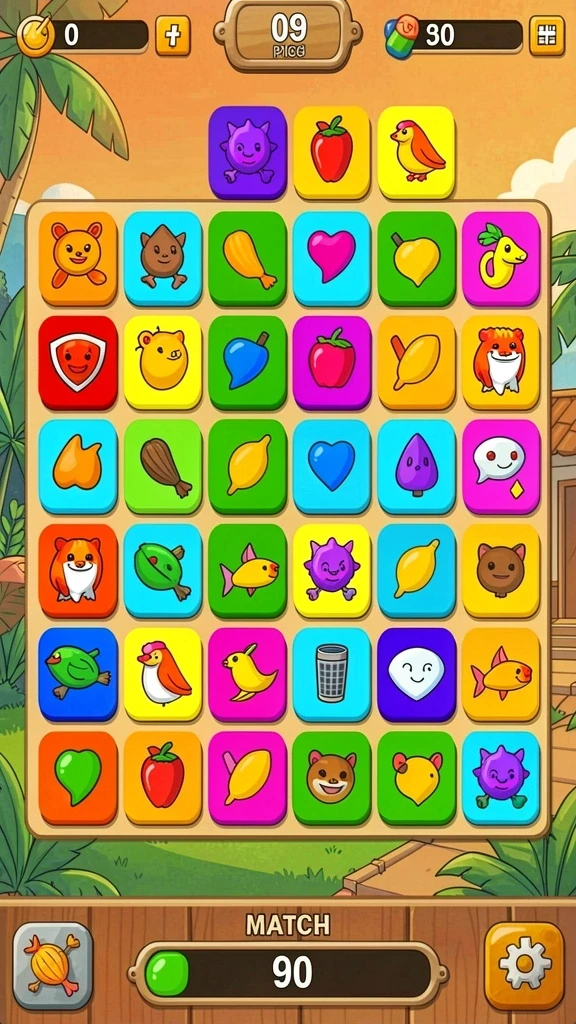Select the orange bear face tile

pyautogui.click(x=78, y=259)
